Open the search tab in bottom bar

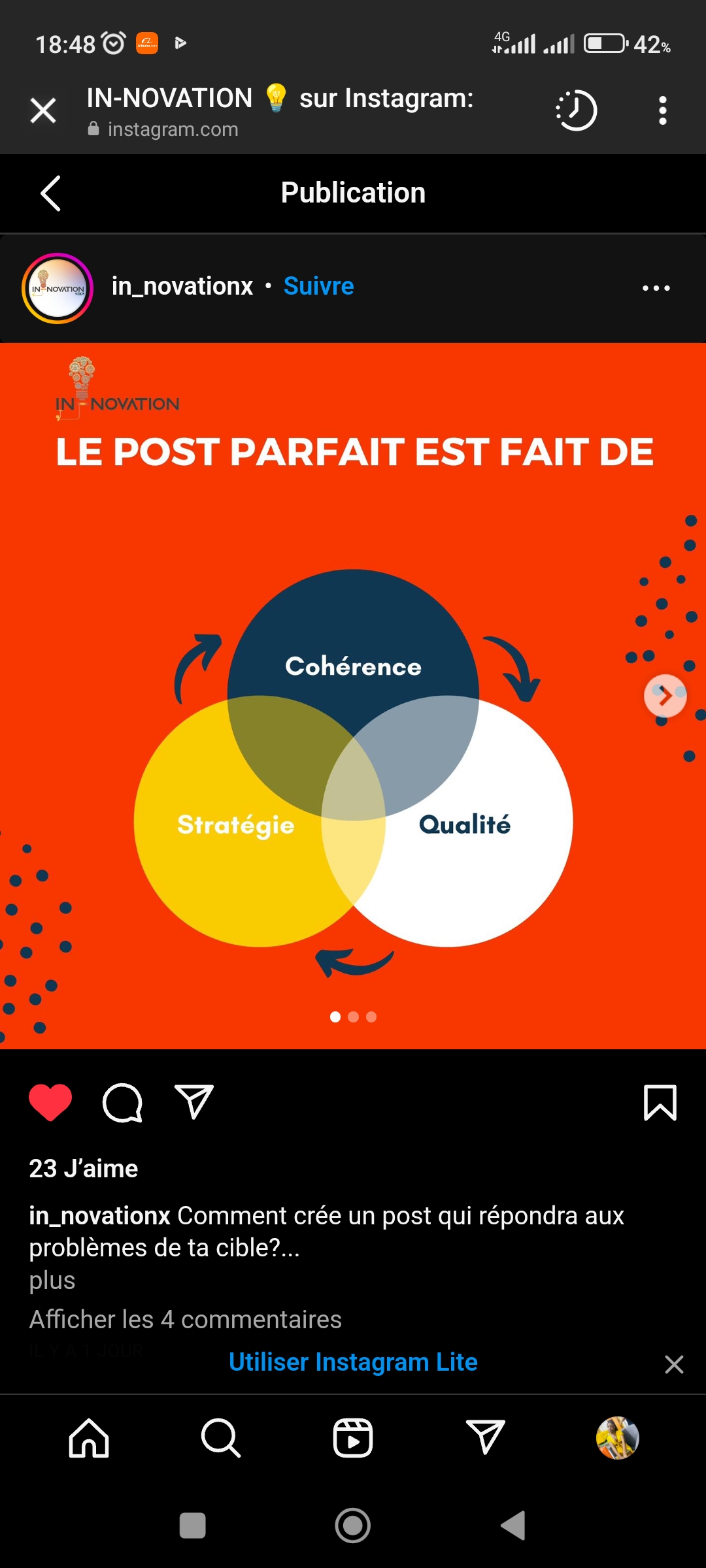point(221,1438)
